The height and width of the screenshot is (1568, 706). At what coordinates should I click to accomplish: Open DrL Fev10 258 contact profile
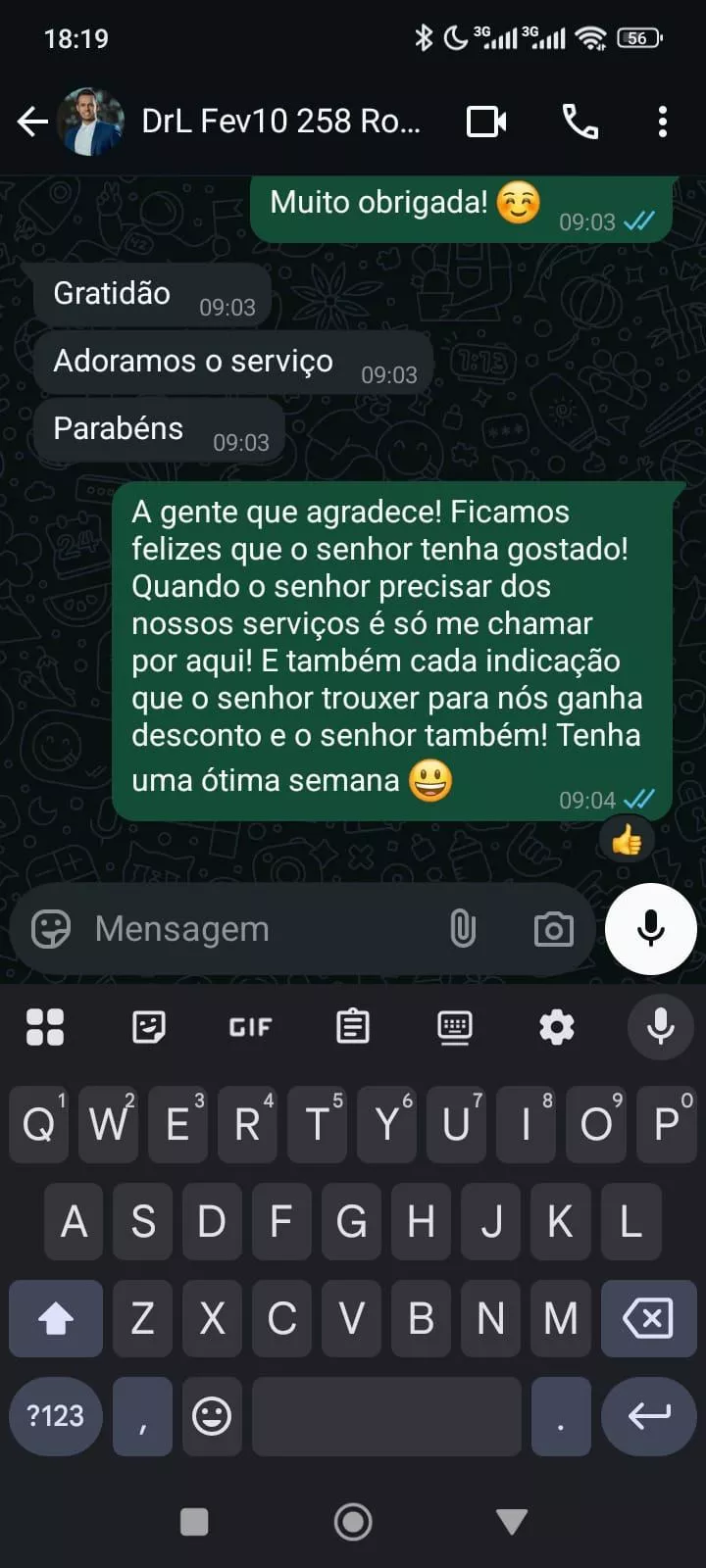280,122
